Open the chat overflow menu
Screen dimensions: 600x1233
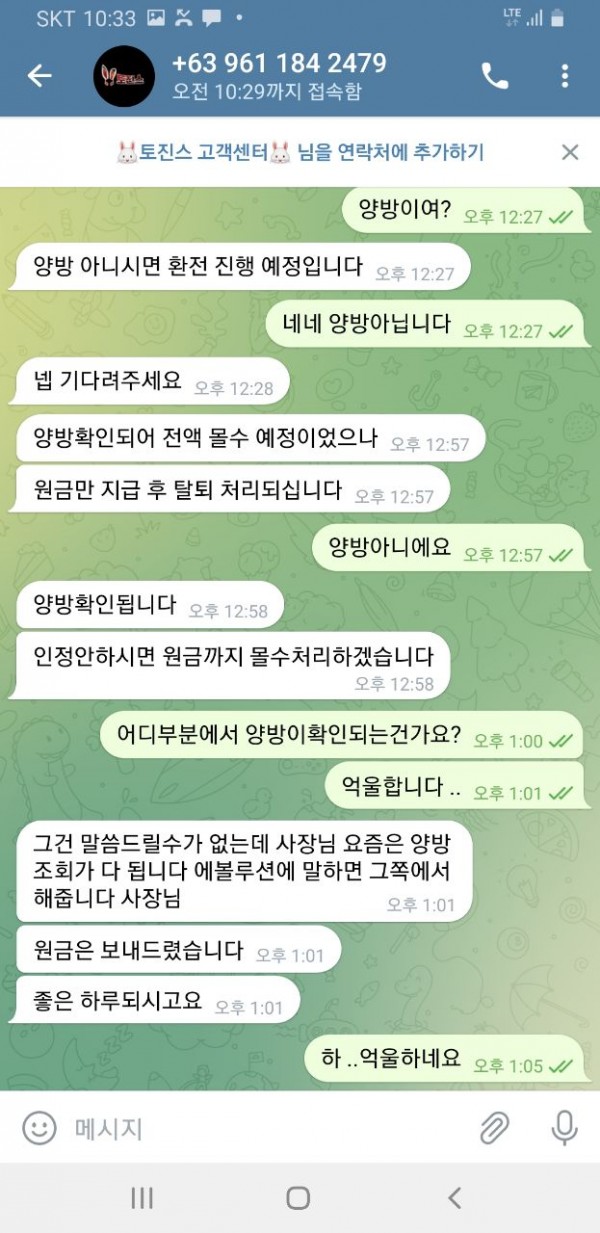(x=565, y=76)
